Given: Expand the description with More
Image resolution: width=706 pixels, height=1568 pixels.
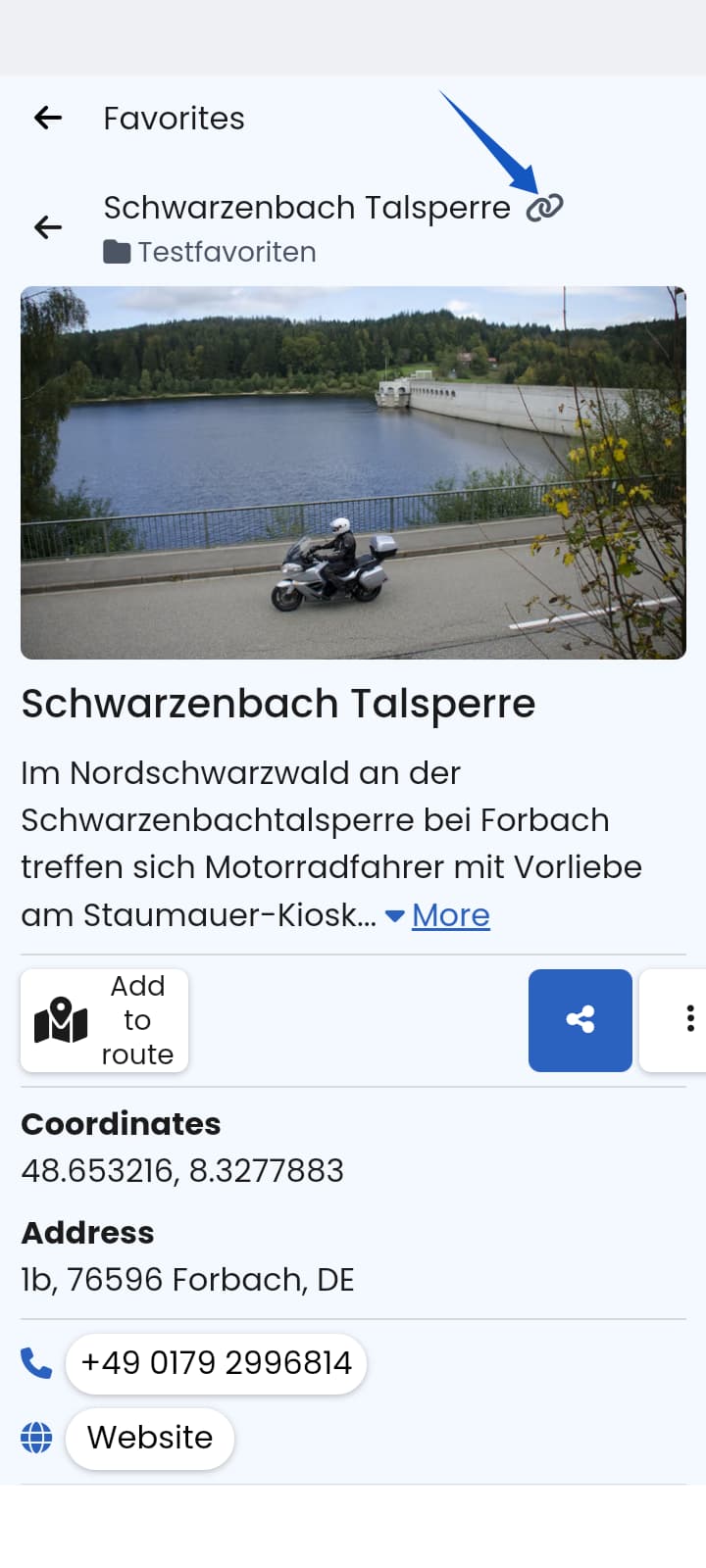Looking at the screenshot, I should pos(450,915).
